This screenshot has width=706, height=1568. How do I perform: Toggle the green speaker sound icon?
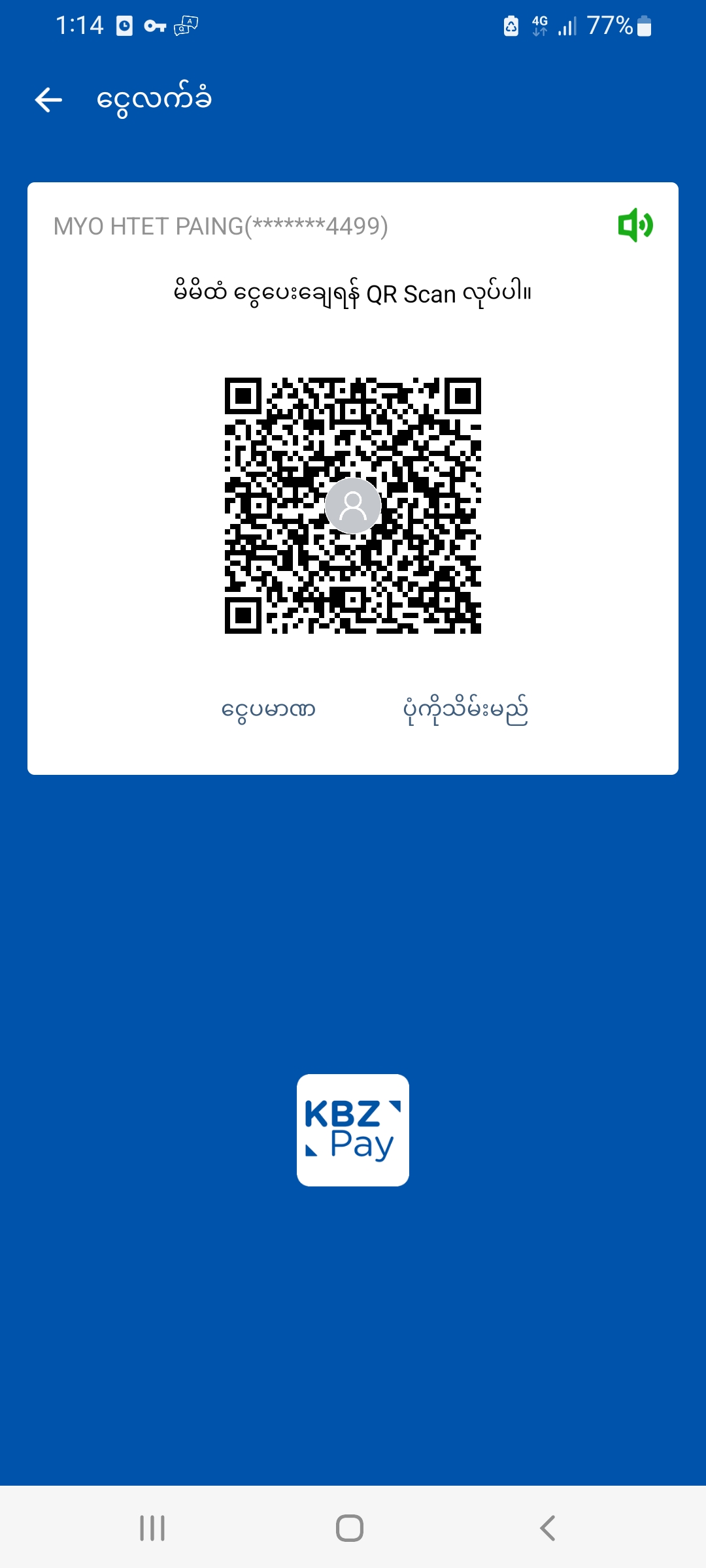coord(635,225)
